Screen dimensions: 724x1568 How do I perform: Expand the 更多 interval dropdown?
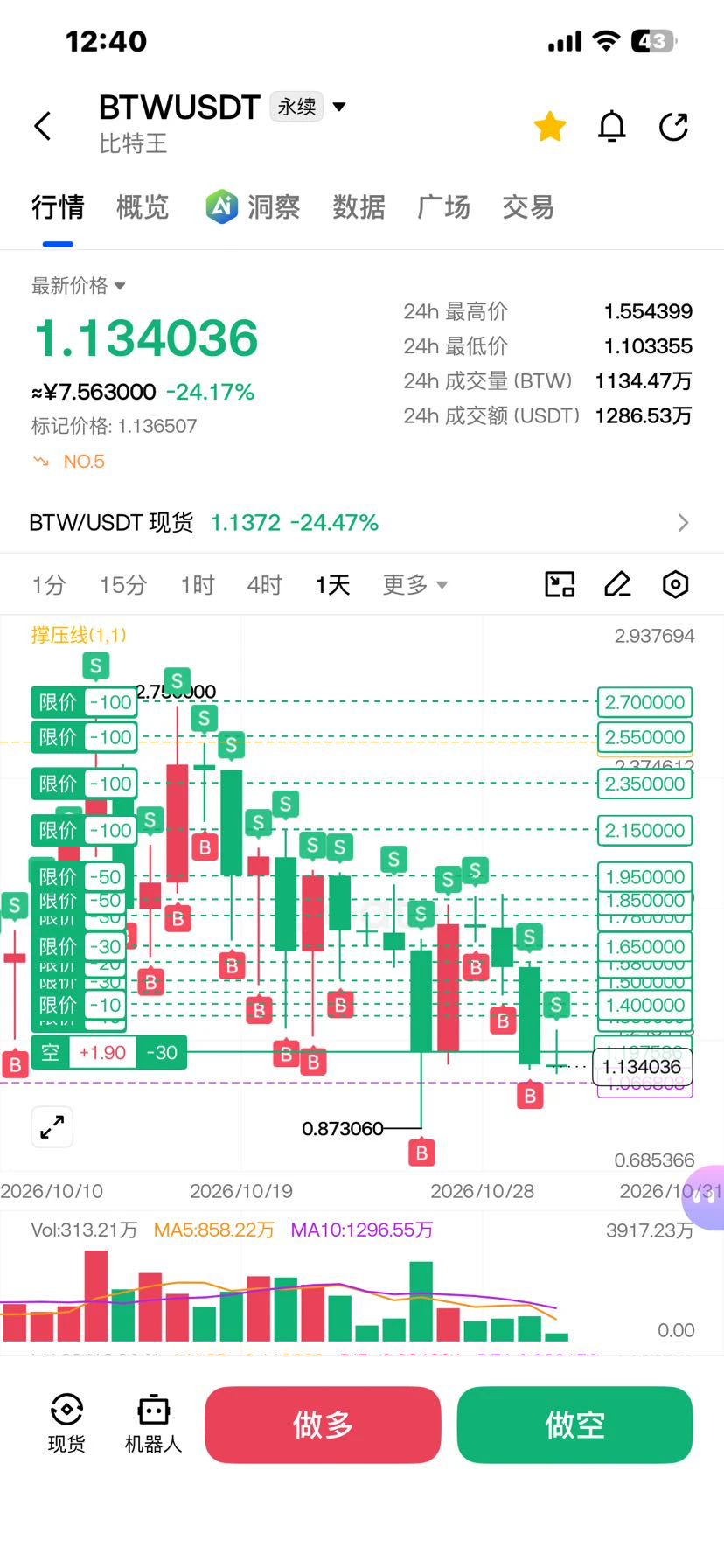(415, 584)
